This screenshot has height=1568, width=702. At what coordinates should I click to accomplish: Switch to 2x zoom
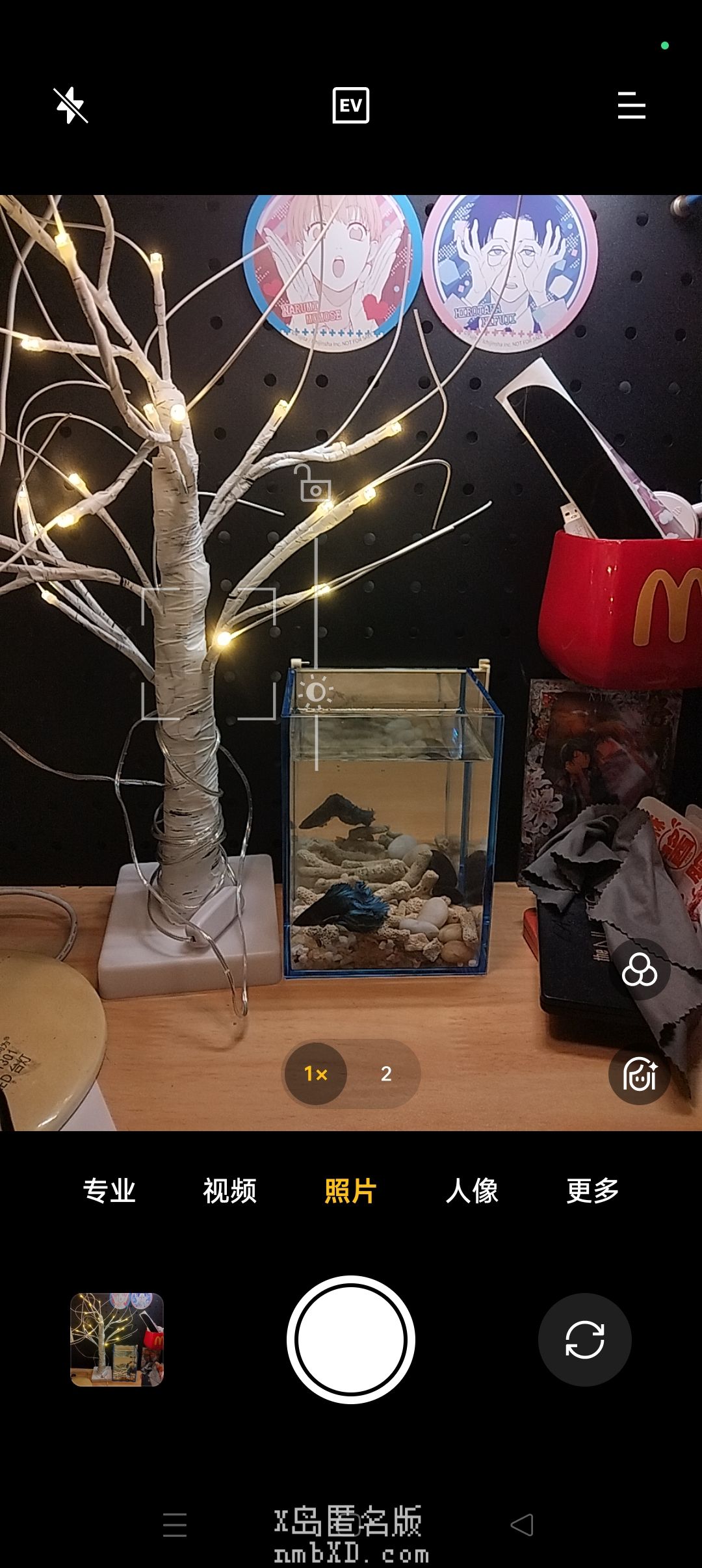pos(386,1073)
